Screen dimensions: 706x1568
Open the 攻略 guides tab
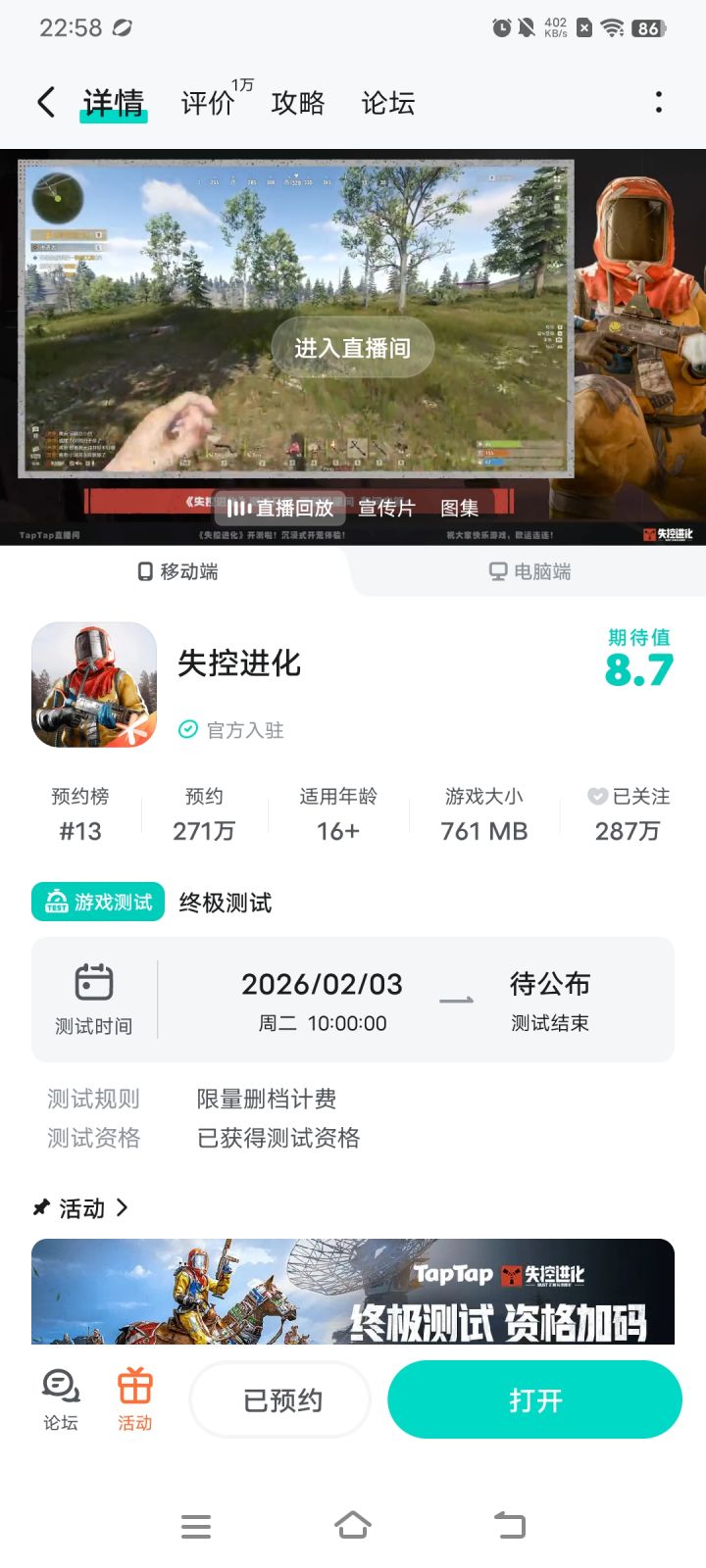(x=296, y=102)
